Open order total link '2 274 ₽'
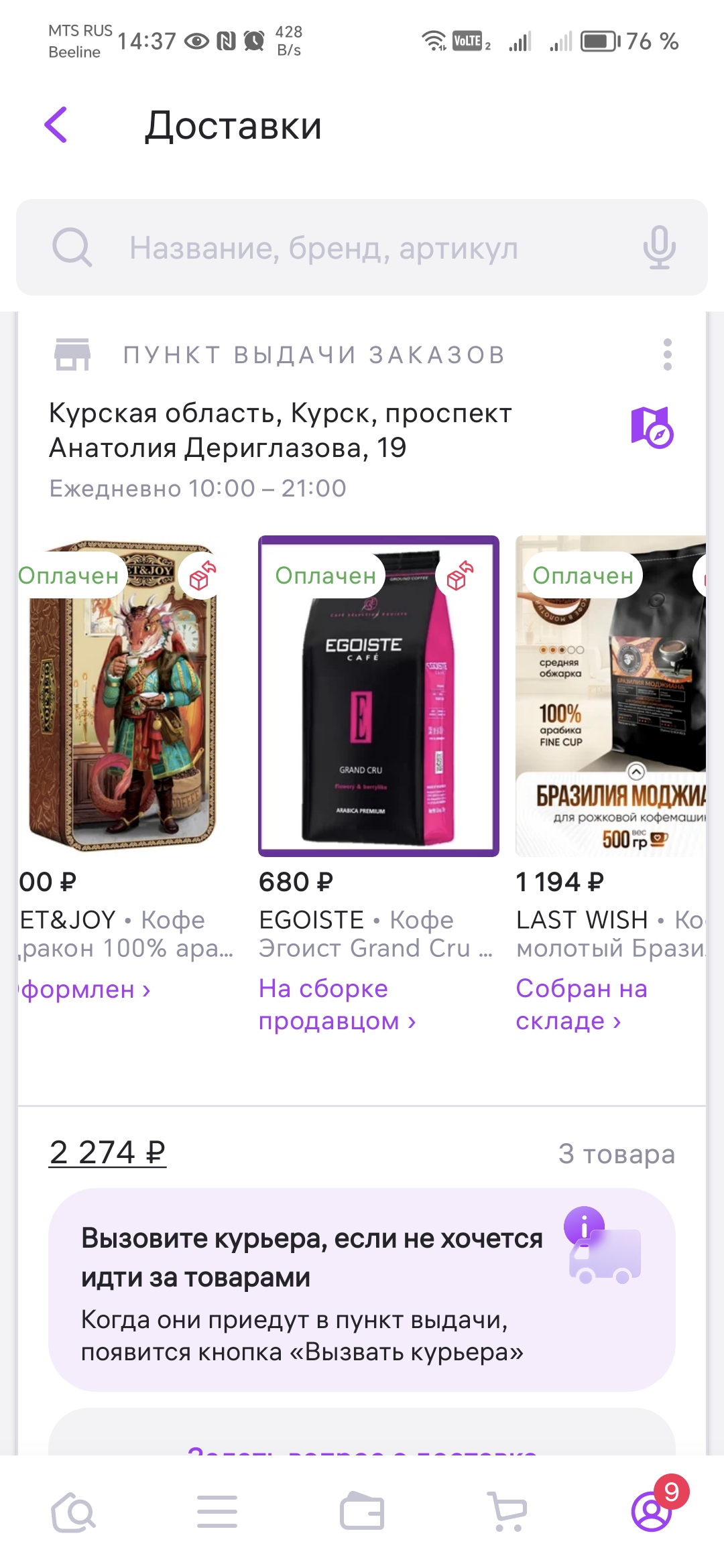Viewport: 724px width, 1568px height. point(107,1151)
